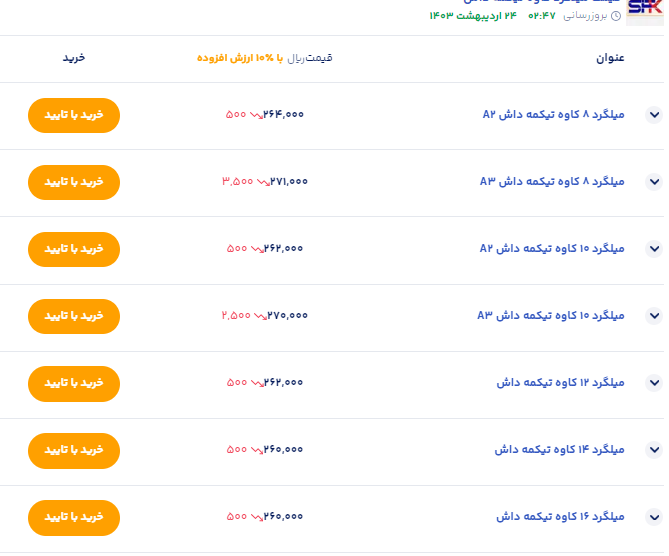Open the میلگرد ۱۲ کاوه تیکمه داش link
The height and width of the screenshot is (556, 669).
(x=560, y=383)
